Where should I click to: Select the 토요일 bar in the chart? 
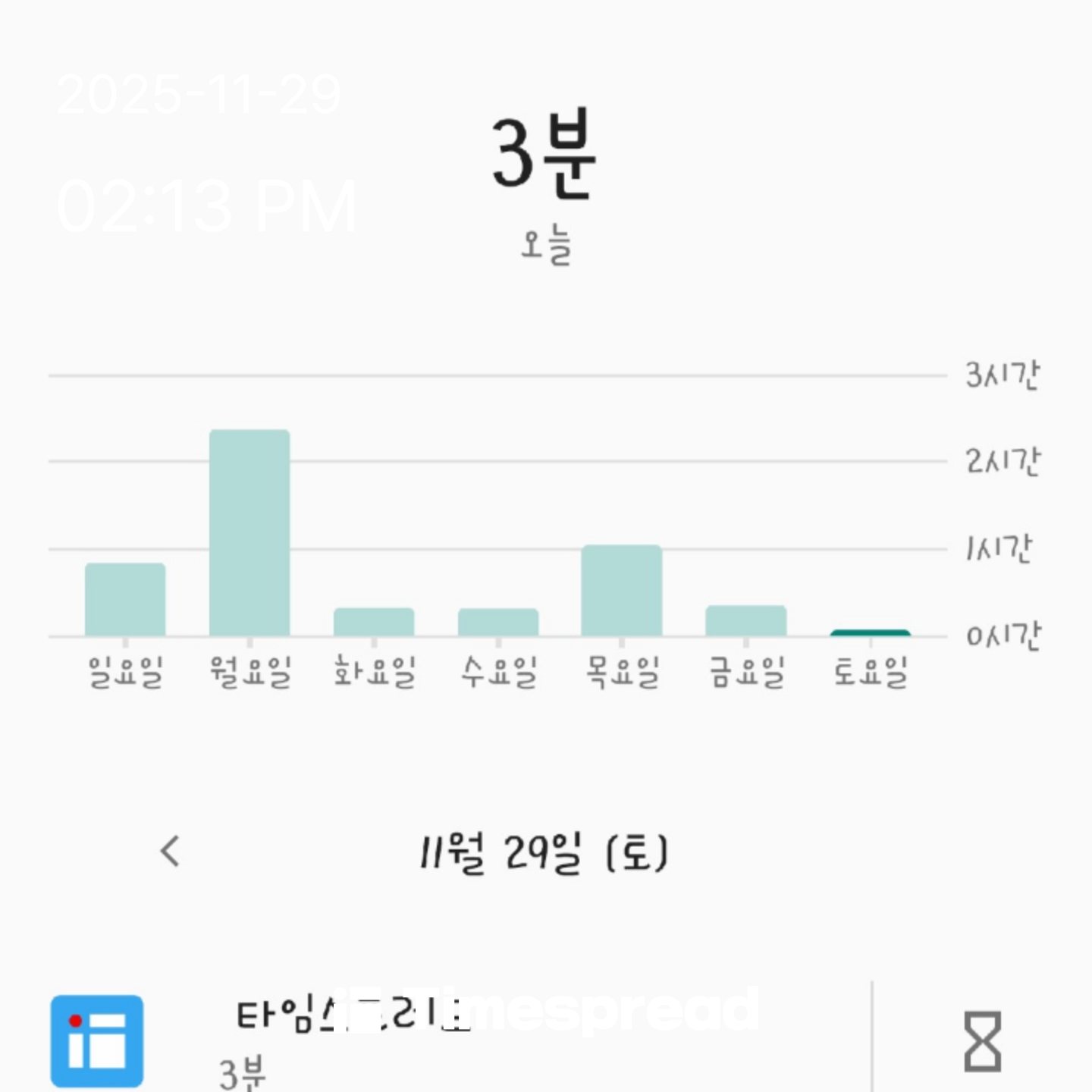click(x=871, y=632)
